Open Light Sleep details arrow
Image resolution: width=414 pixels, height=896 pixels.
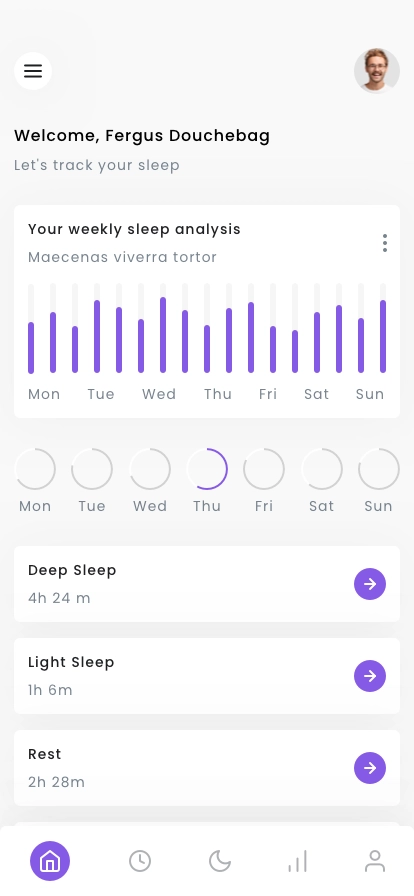pyautogui.click(x=370, y=676)
